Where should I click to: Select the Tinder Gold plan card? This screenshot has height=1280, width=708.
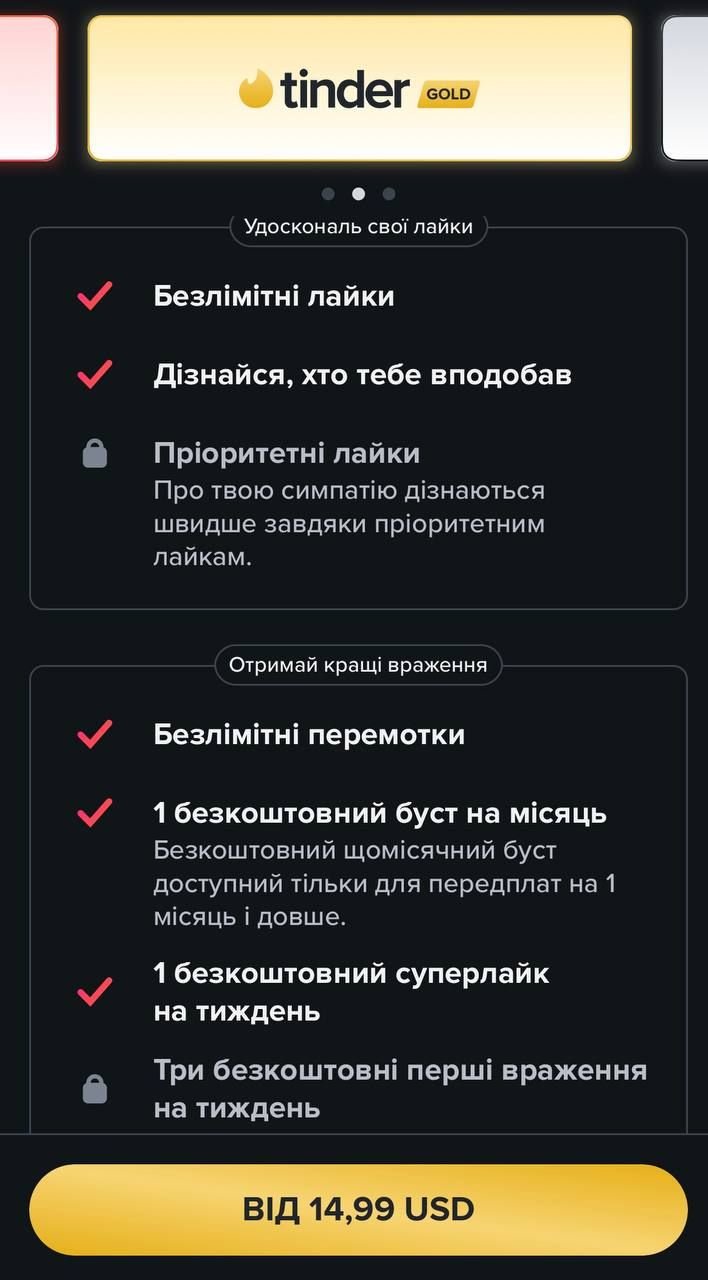click(359, 88)
